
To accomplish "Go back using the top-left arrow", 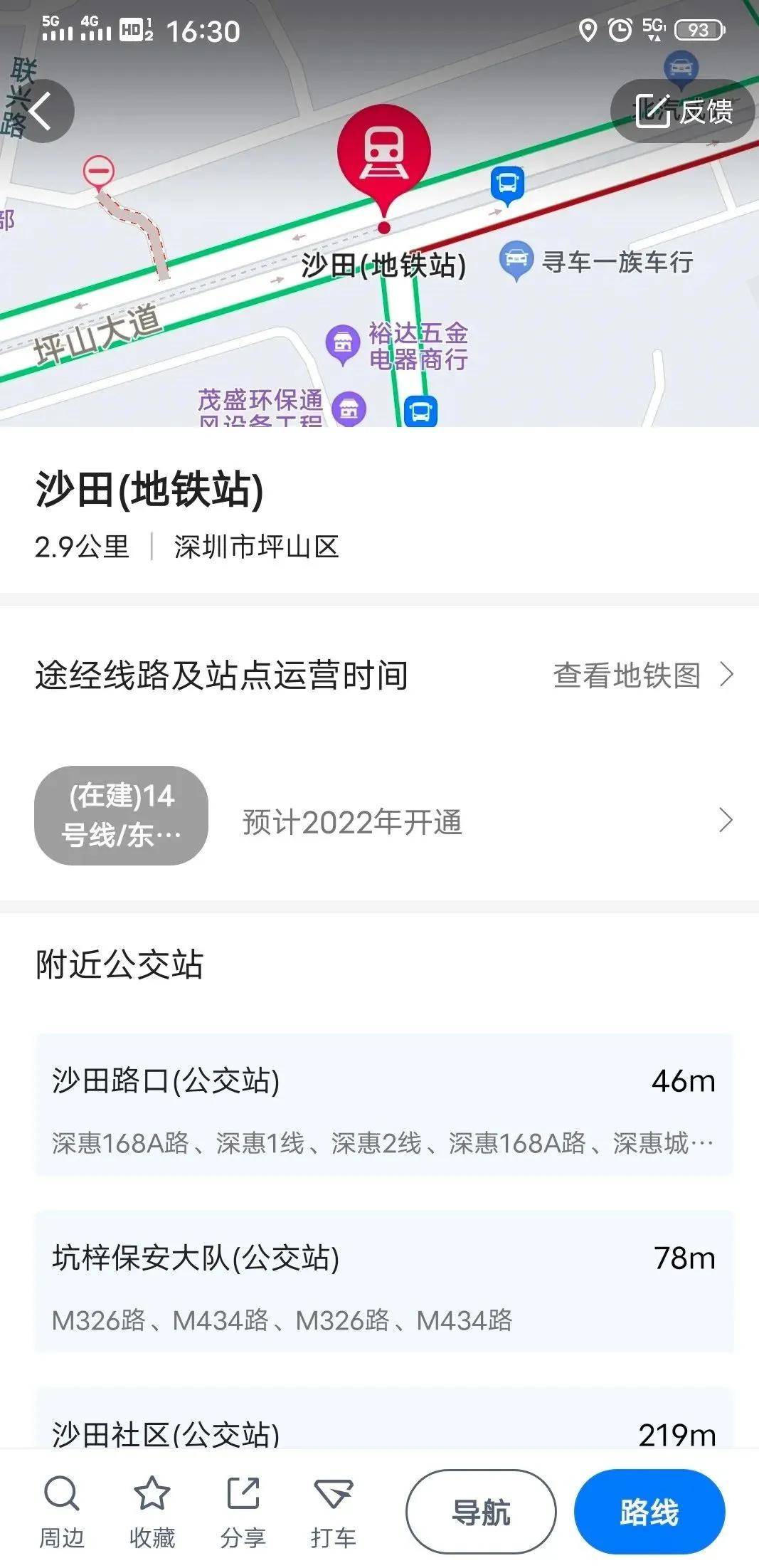I will (40, 111).
